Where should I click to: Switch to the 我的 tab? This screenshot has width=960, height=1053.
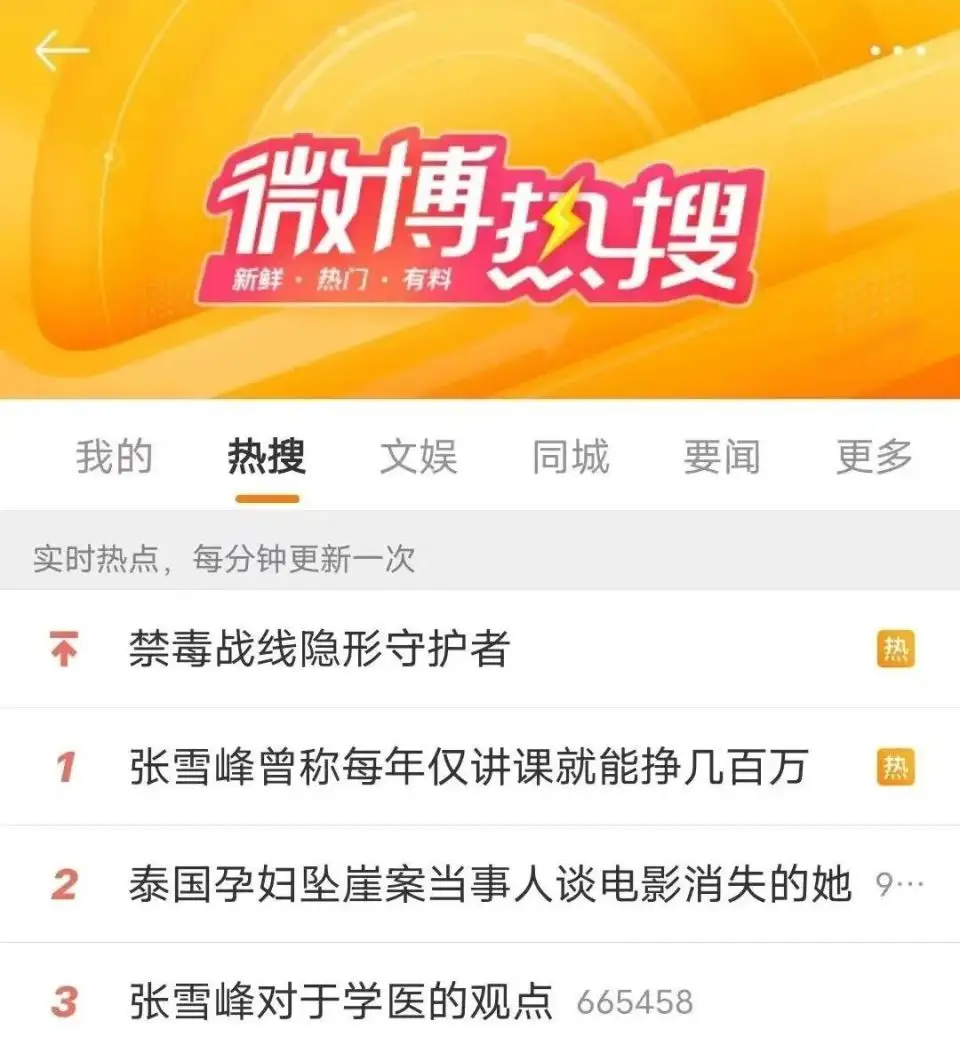114,457
